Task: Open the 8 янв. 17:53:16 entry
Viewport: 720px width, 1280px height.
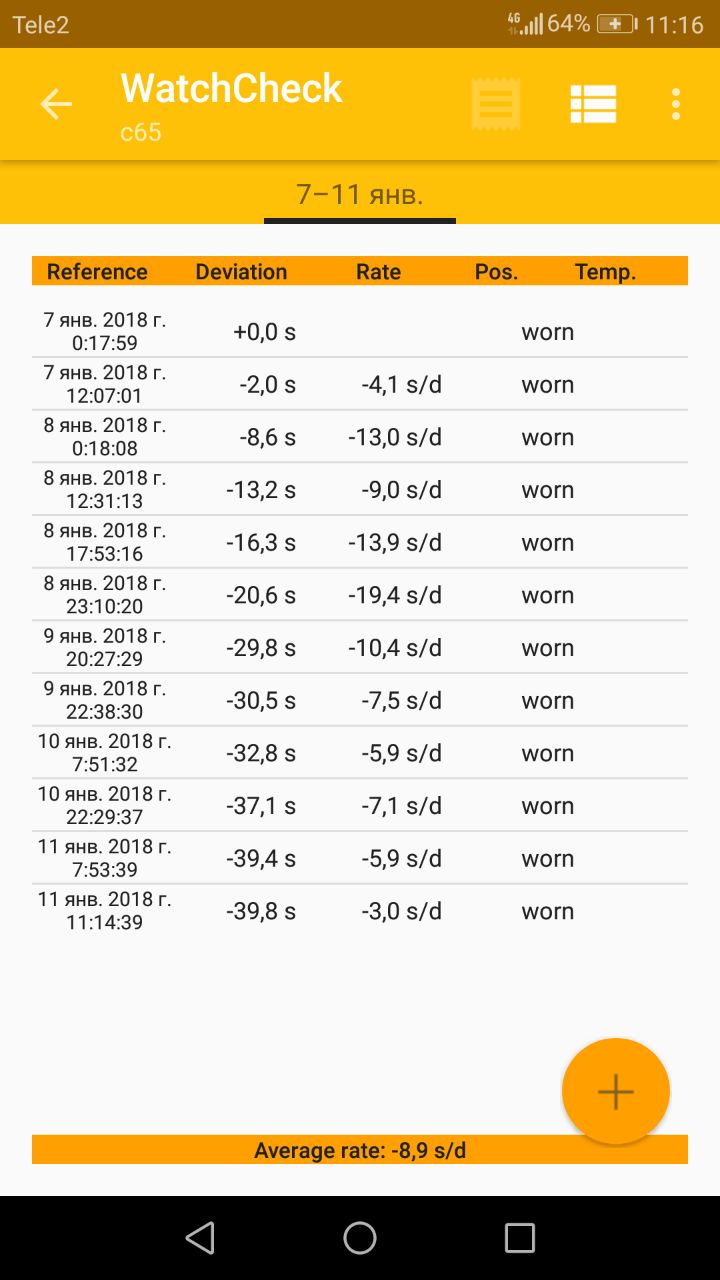Action: [x=360, y=543]
